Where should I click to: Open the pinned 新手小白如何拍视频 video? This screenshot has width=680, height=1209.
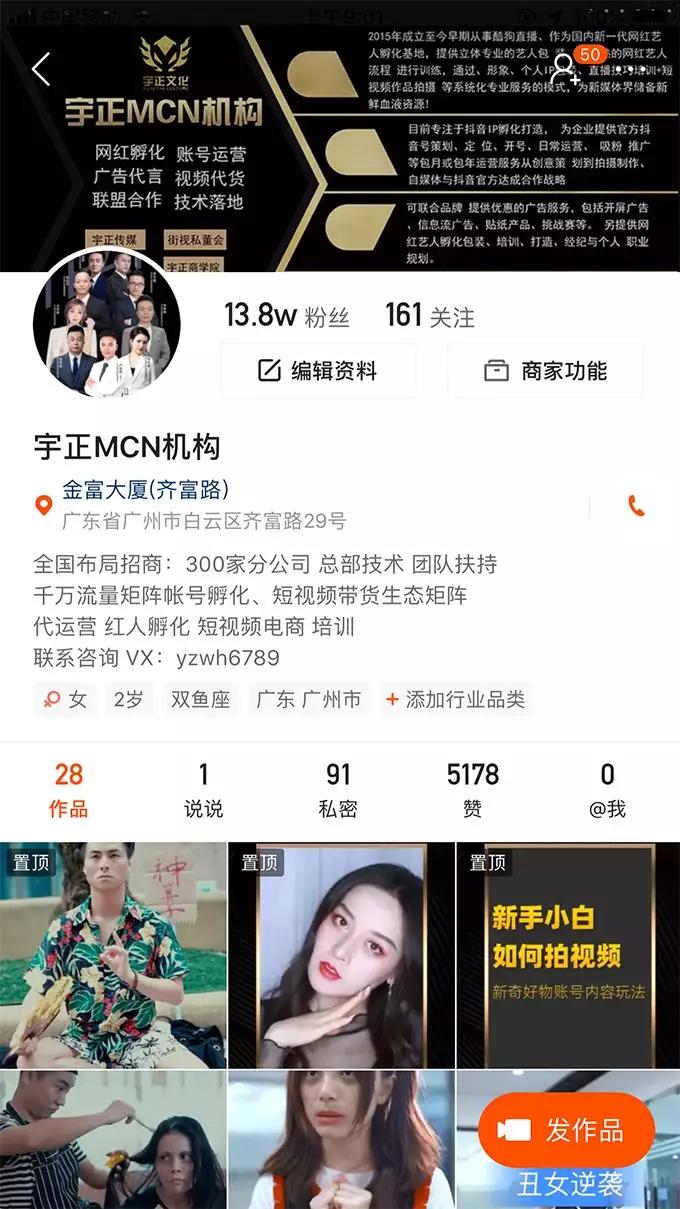pos(568,955)
